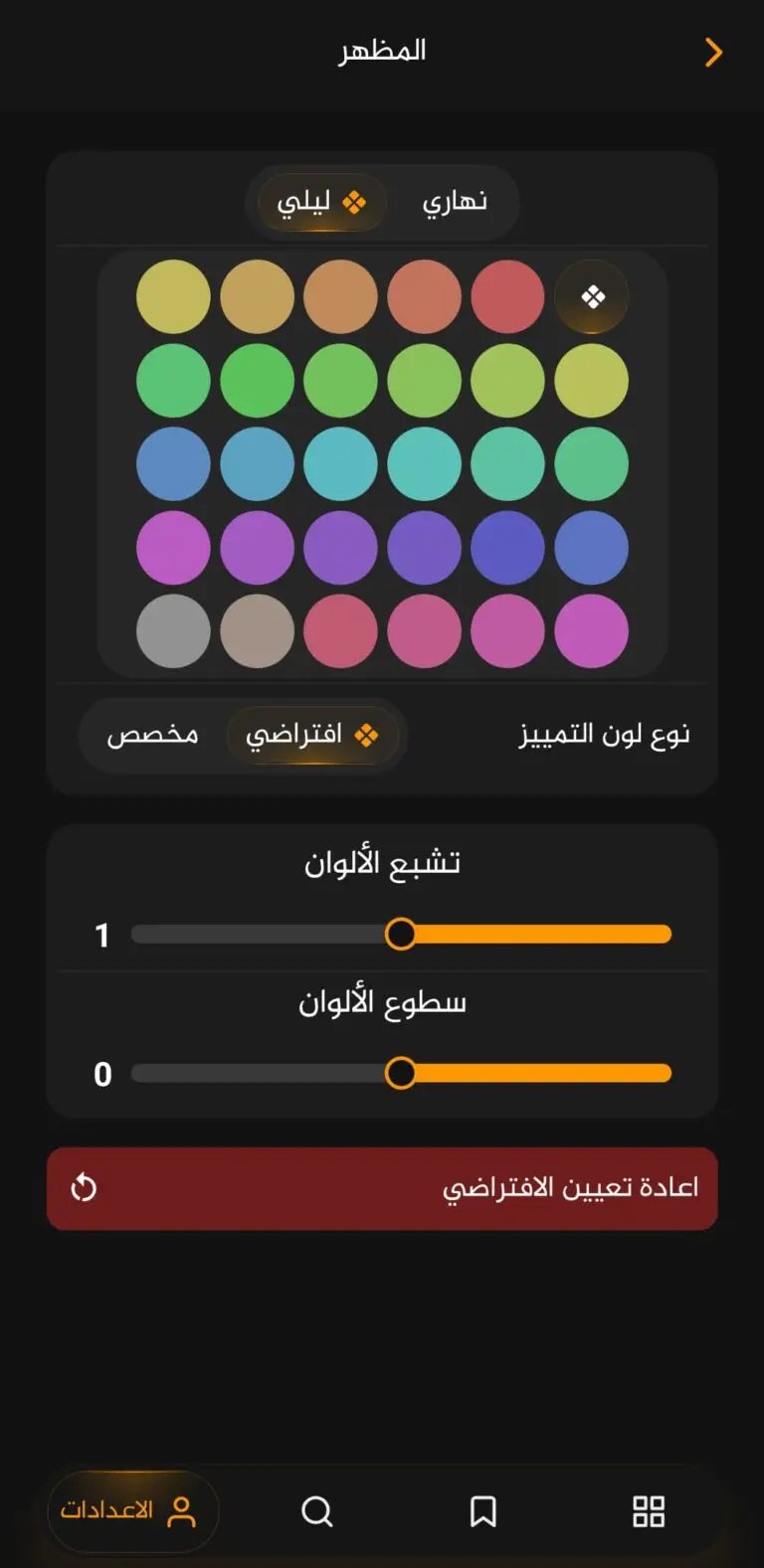Pick the red color swatch in top row
This screenshot has height=1568, width=764.
point(507,295)
